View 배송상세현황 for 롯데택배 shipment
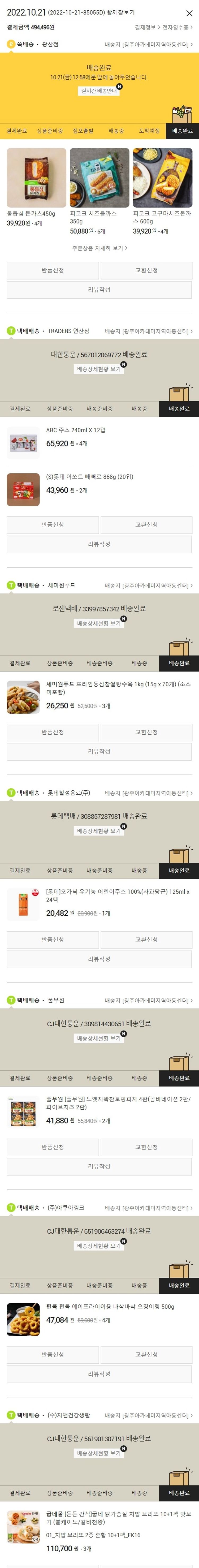This screenshot has width=199, height=1568. (99, 831)
